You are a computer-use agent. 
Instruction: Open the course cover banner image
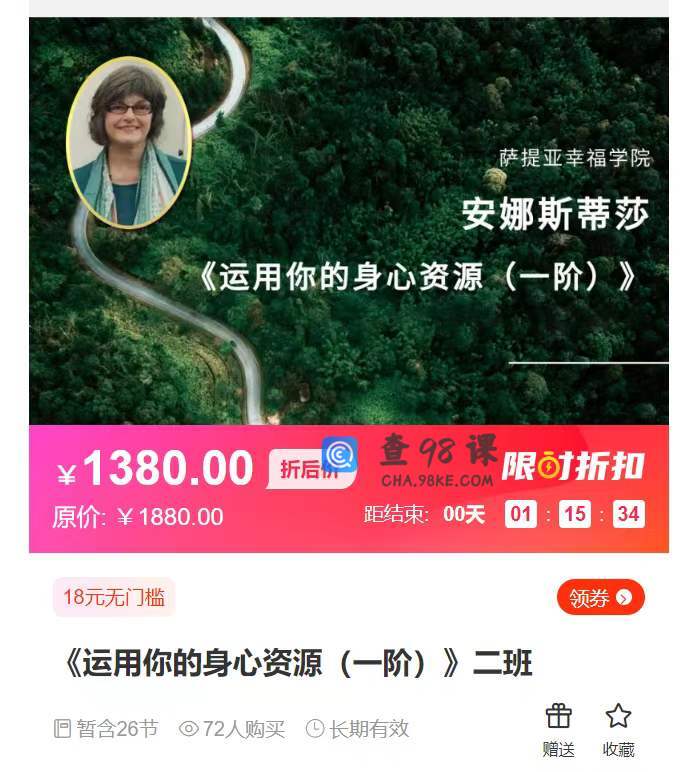[x=348, y=220]
